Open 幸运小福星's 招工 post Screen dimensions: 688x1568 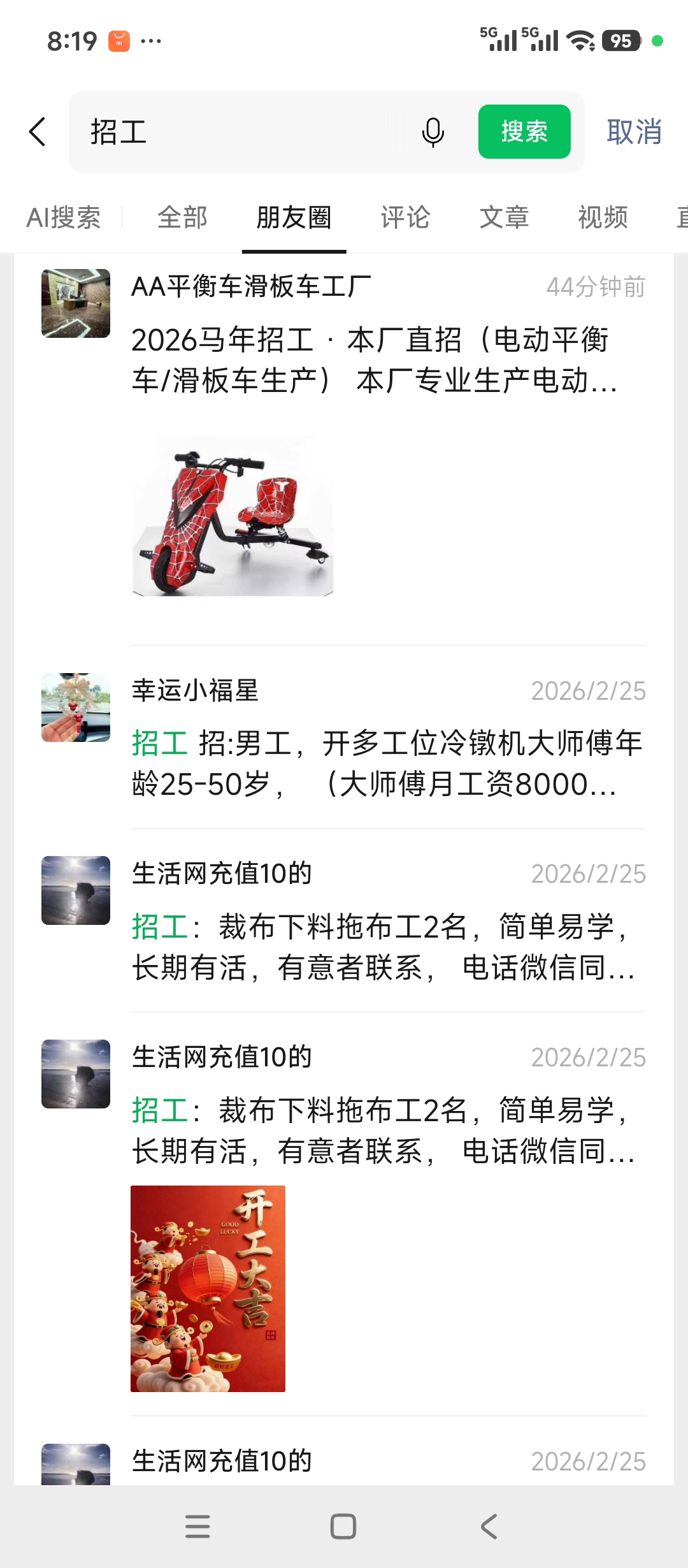[385, 764]
